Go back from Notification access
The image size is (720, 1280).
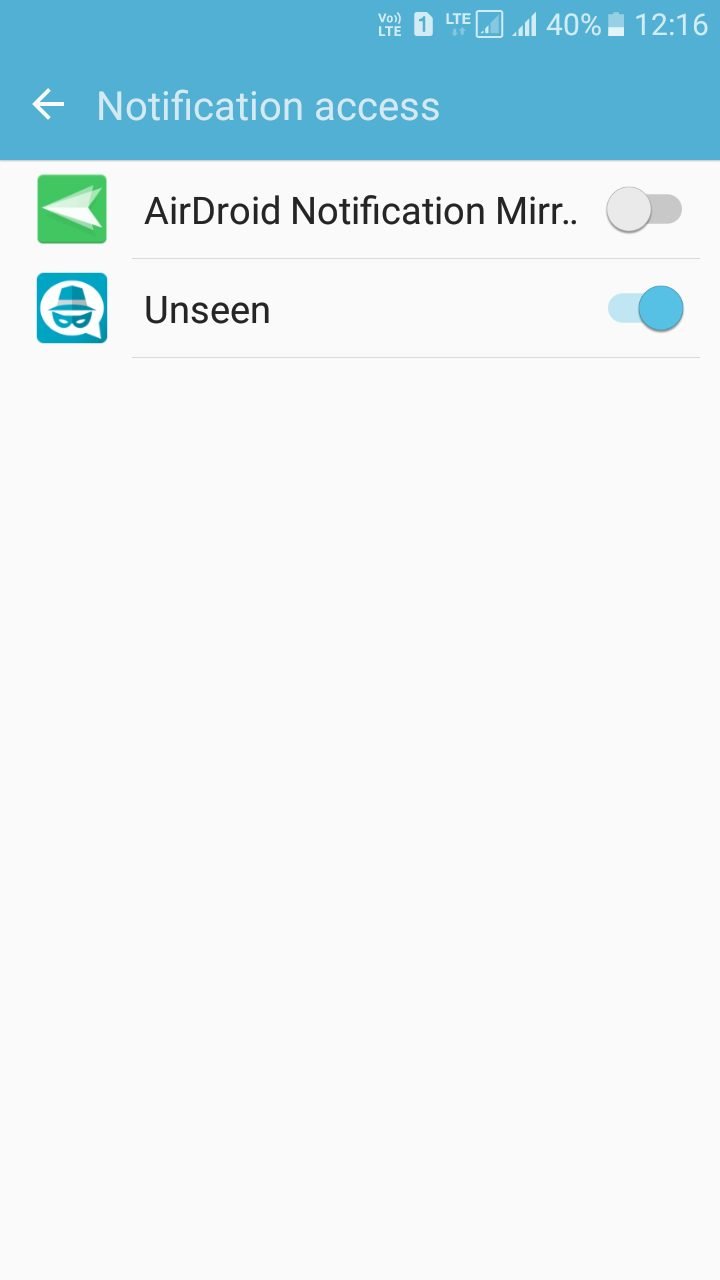coord(48,105)
